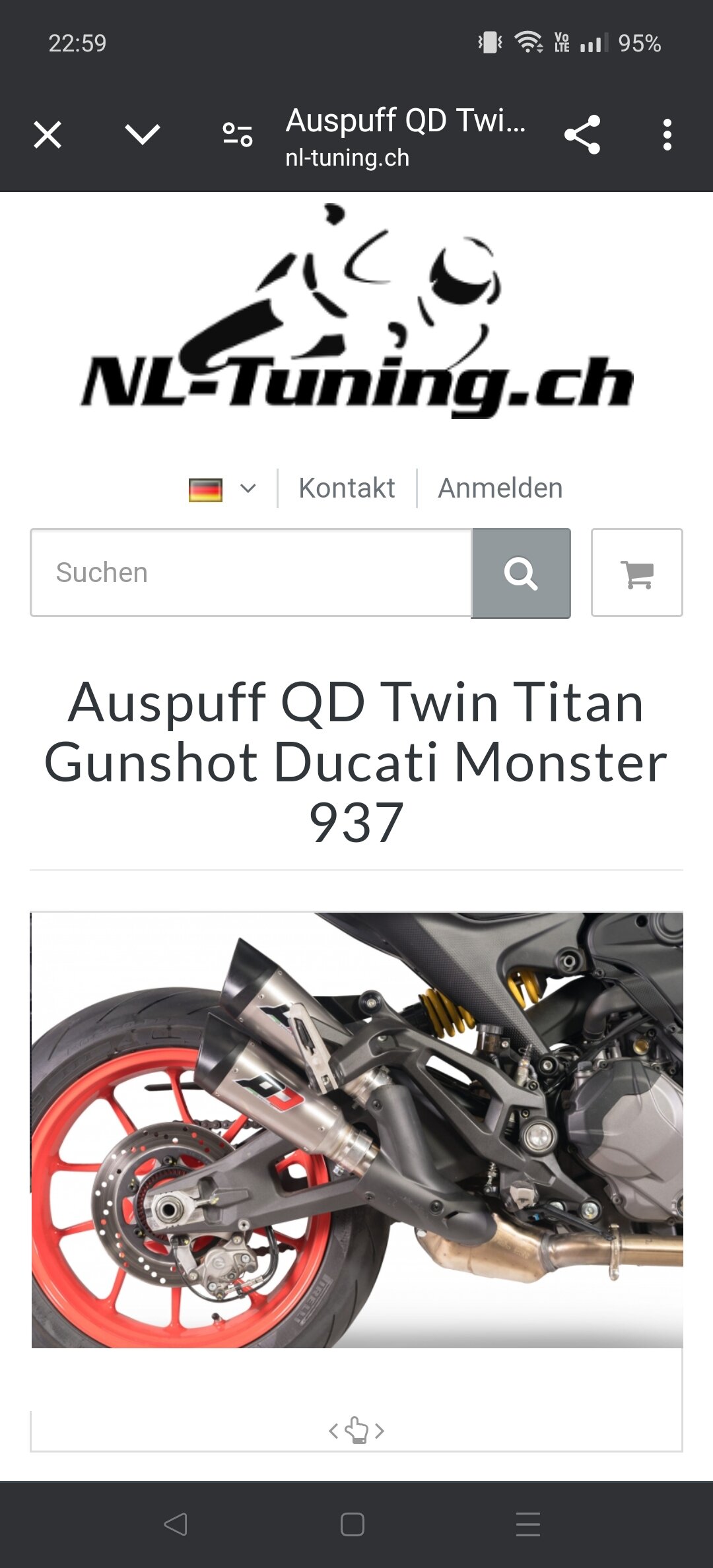Go back with the system back button
This screenshot has width=713, height=1568.
click(x=176, y=1524)
